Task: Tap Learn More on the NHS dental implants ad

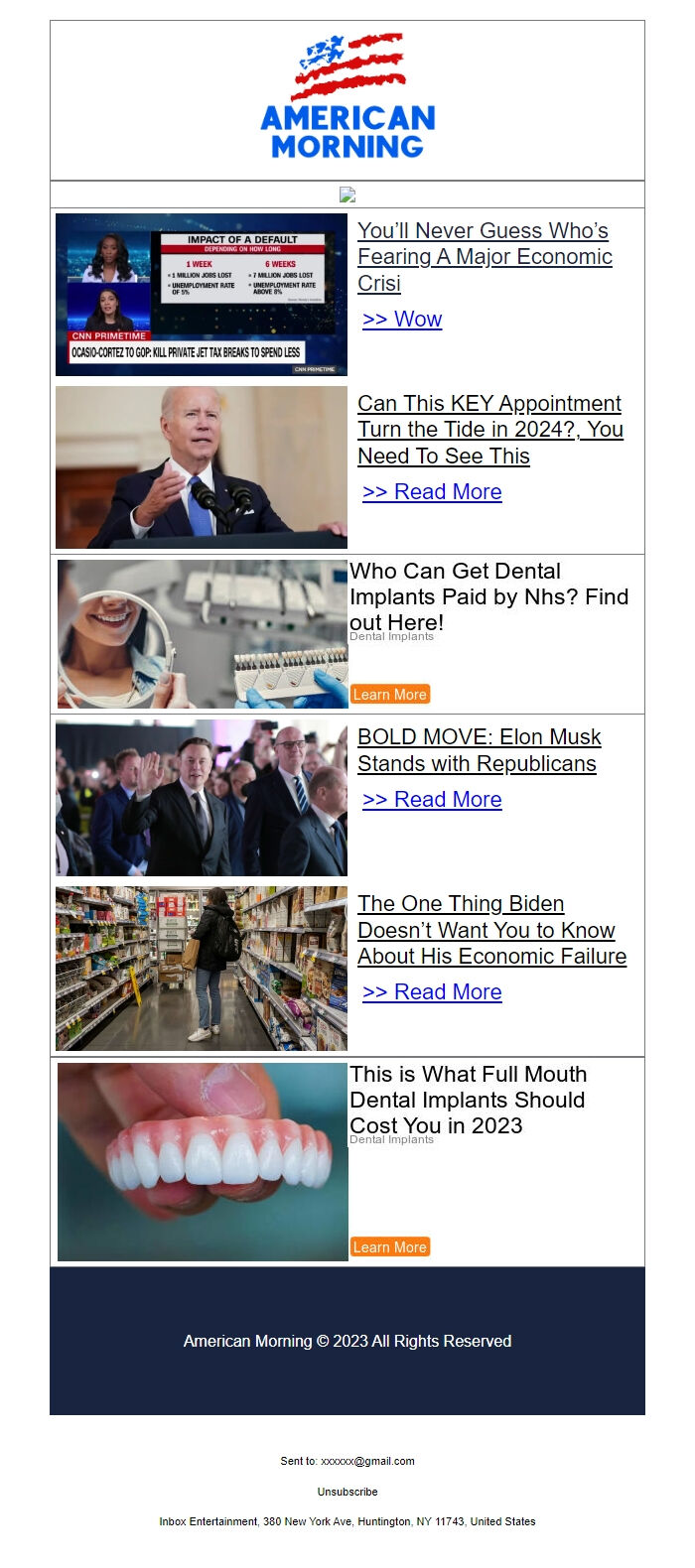Action: click(390, 695)
